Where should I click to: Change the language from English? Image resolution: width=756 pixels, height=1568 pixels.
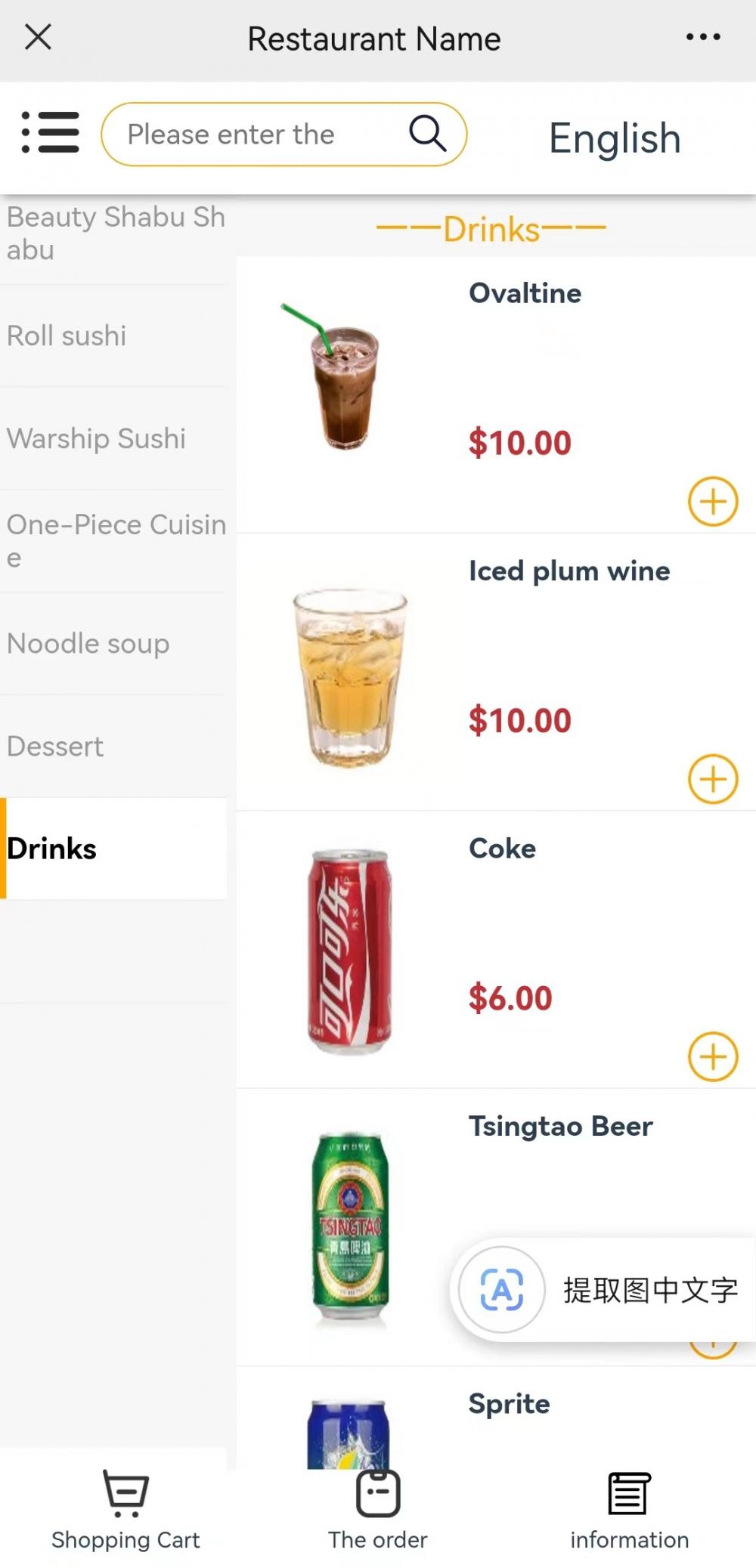pyautogui.click(x=614, y=138)
